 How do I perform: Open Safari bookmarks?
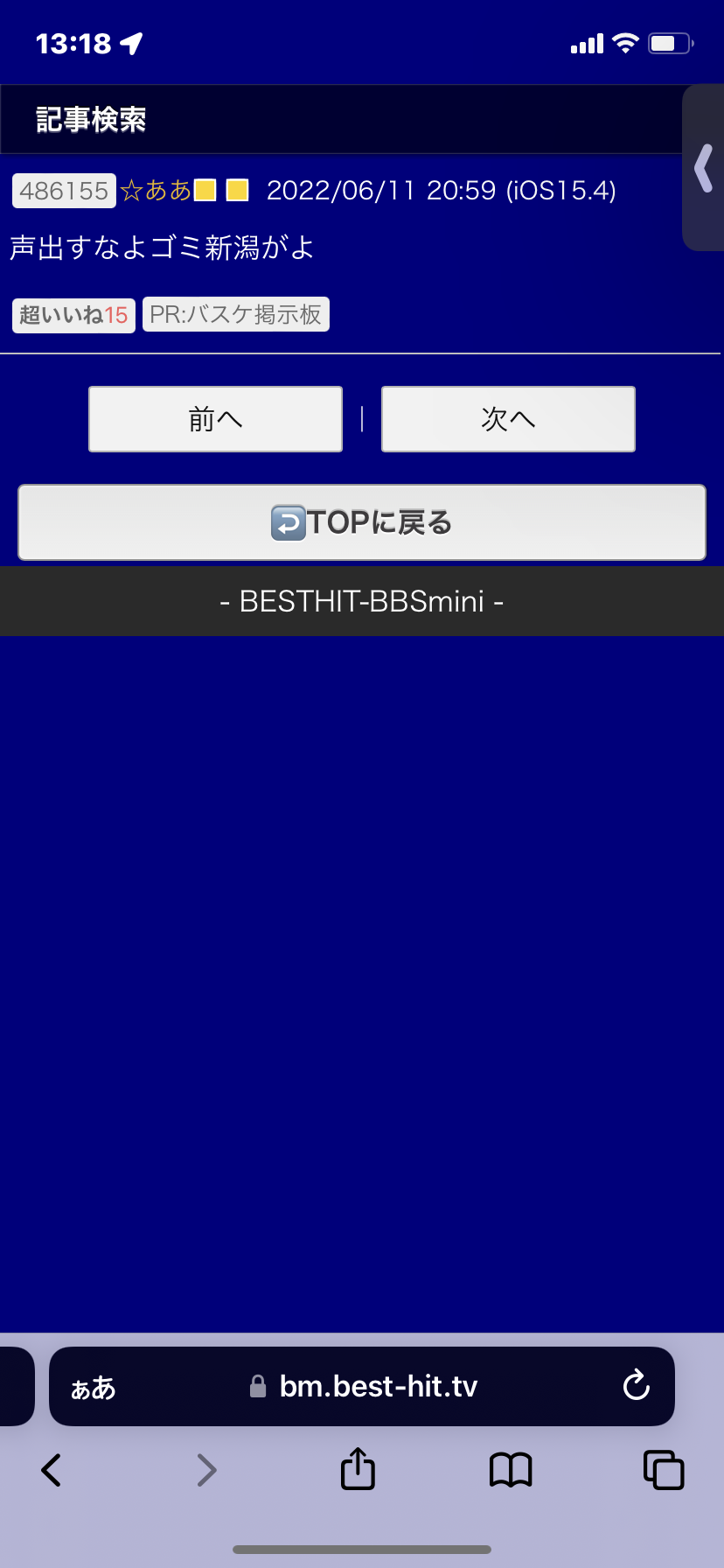click(x=511, y=1470)
